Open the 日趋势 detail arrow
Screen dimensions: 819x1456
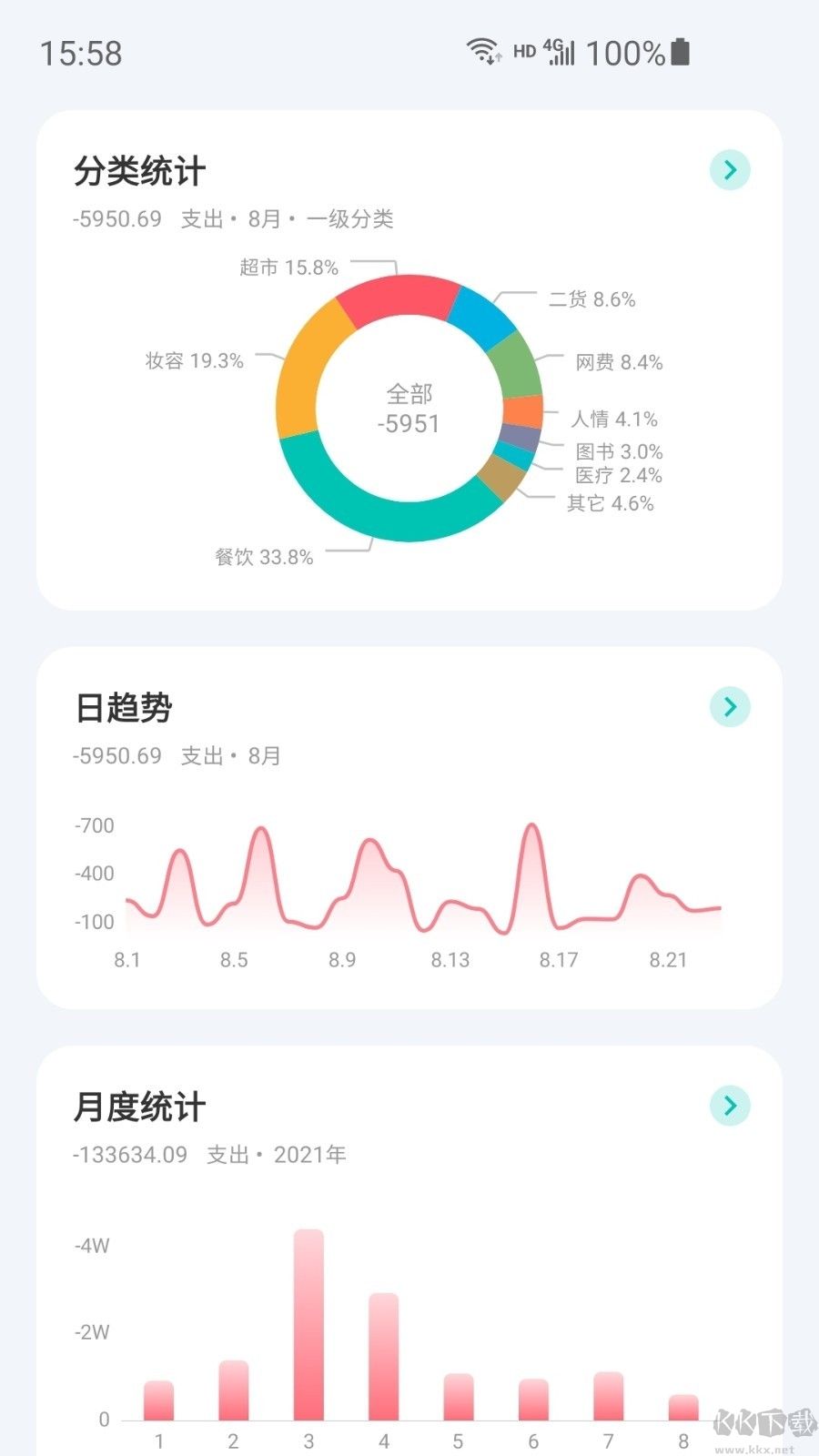click(729, 707)
